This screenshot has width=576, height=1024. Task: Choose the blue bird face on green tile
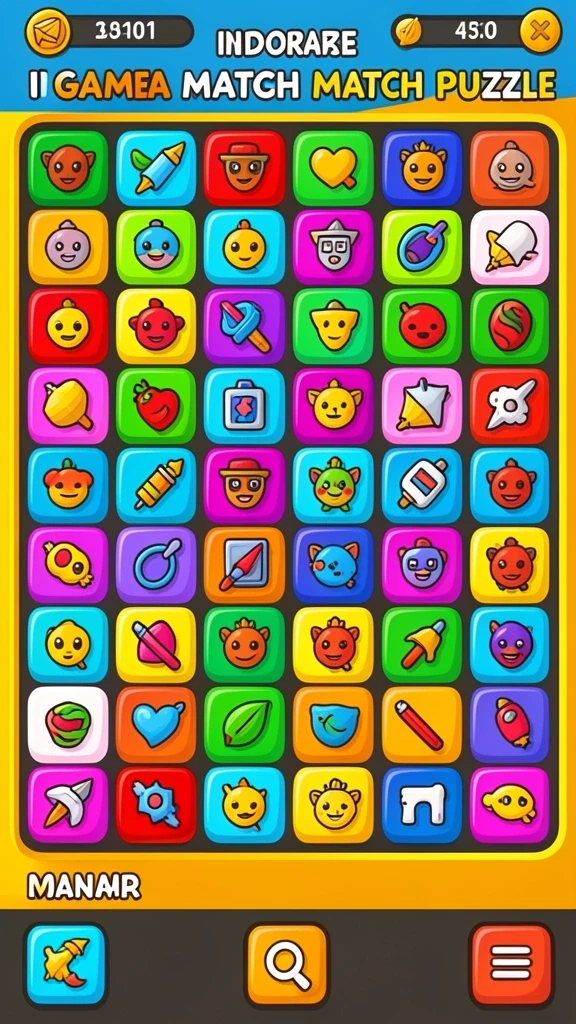(155, 247)
